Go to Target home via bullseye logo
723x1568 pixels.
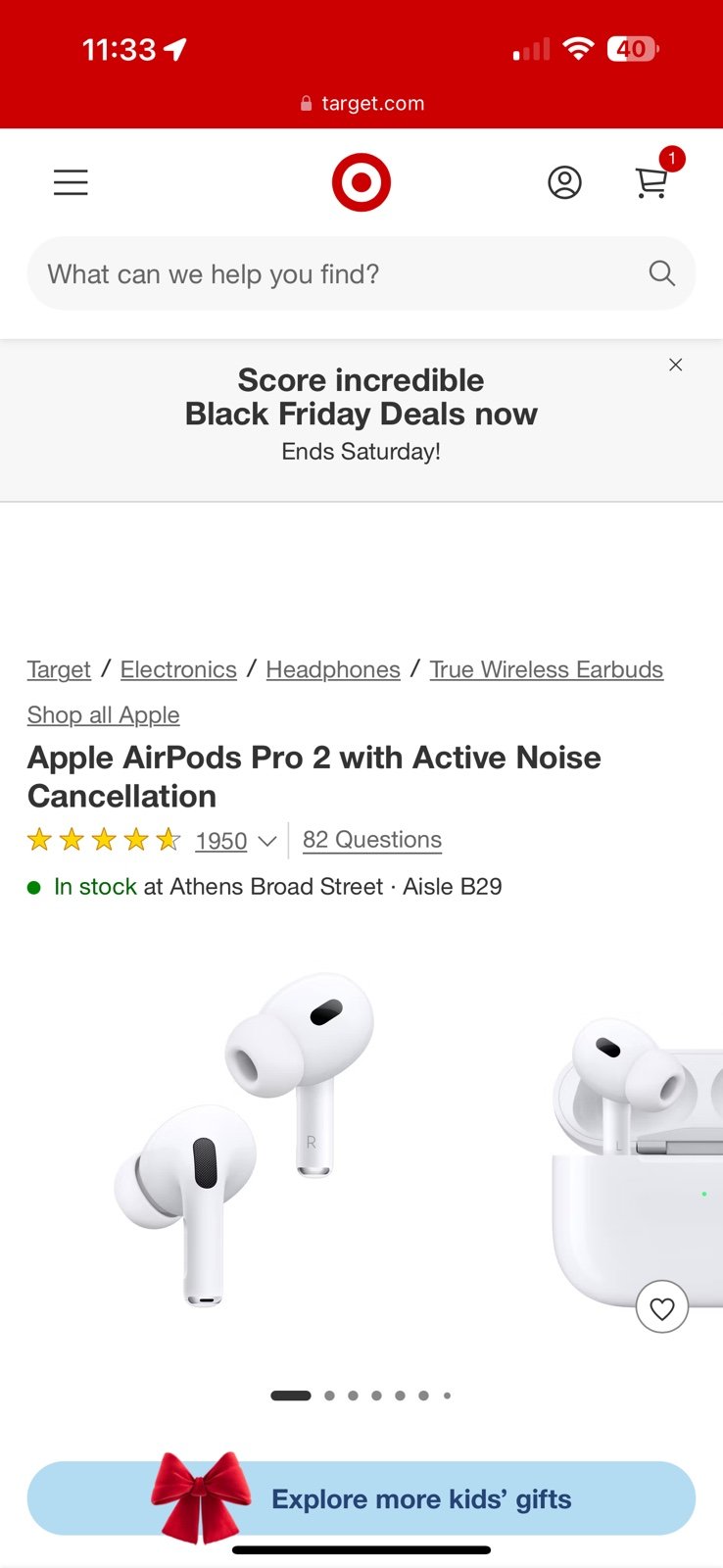tap(361, 182)
